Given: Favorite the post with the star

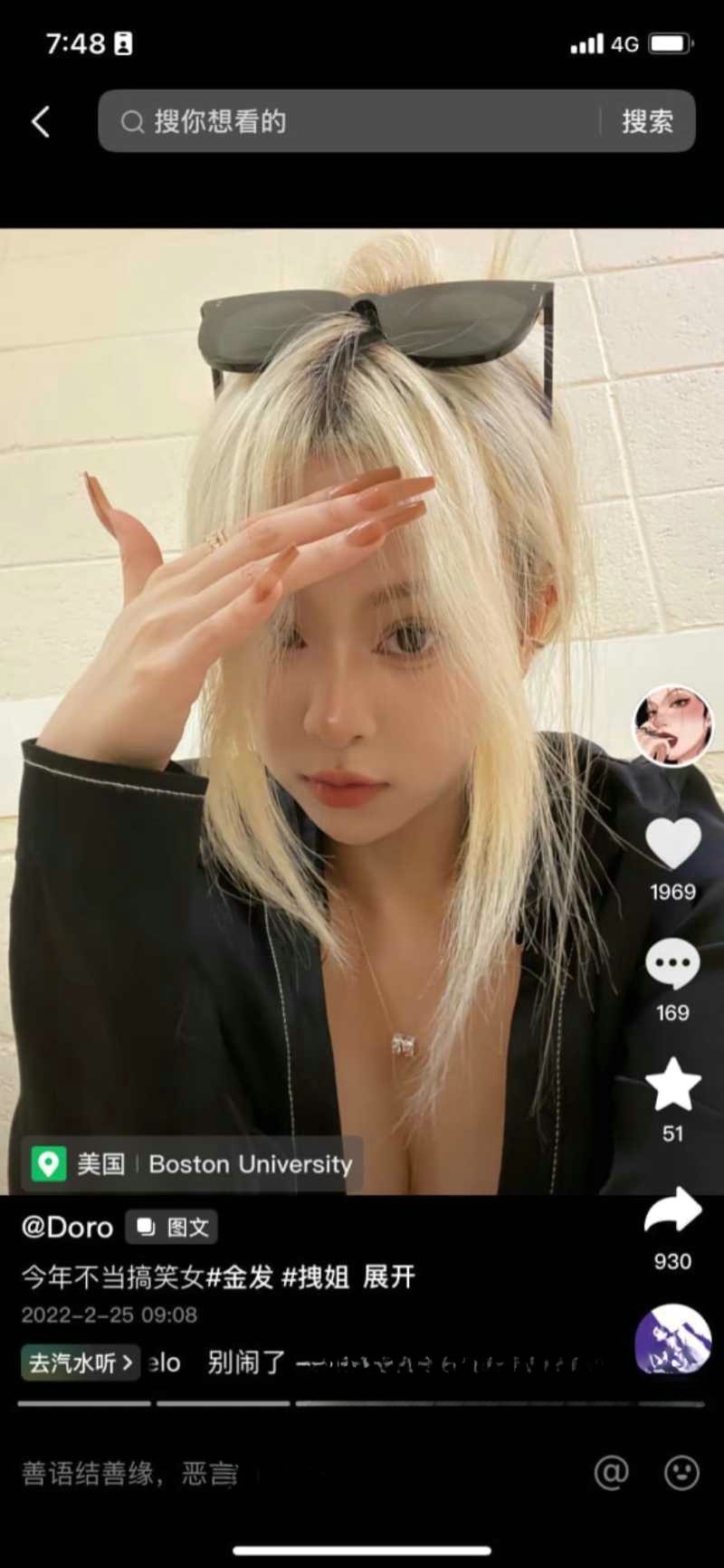Looking at the screenshot, I should point(672,1085).
